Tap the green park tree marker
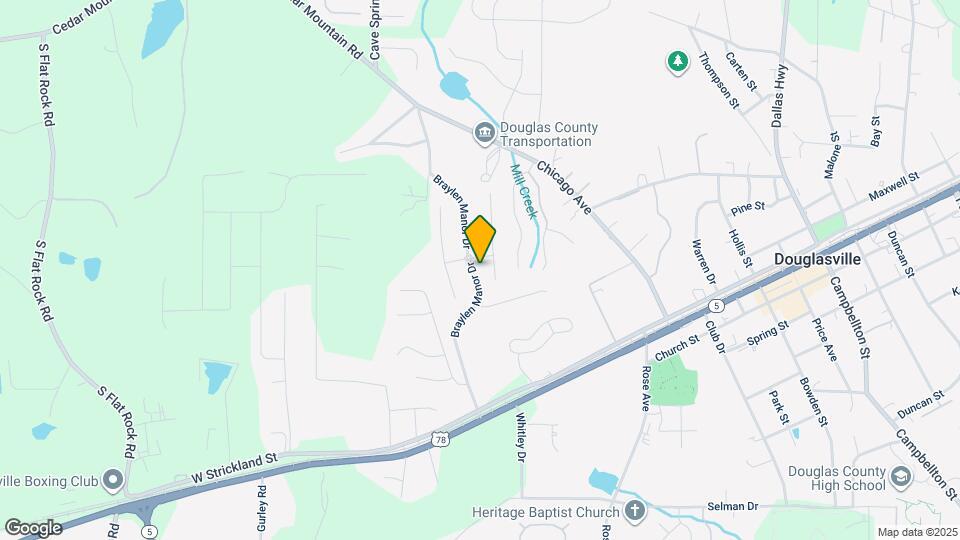Image resolution: width=960 pixels, height=540 pixels. 679,63
